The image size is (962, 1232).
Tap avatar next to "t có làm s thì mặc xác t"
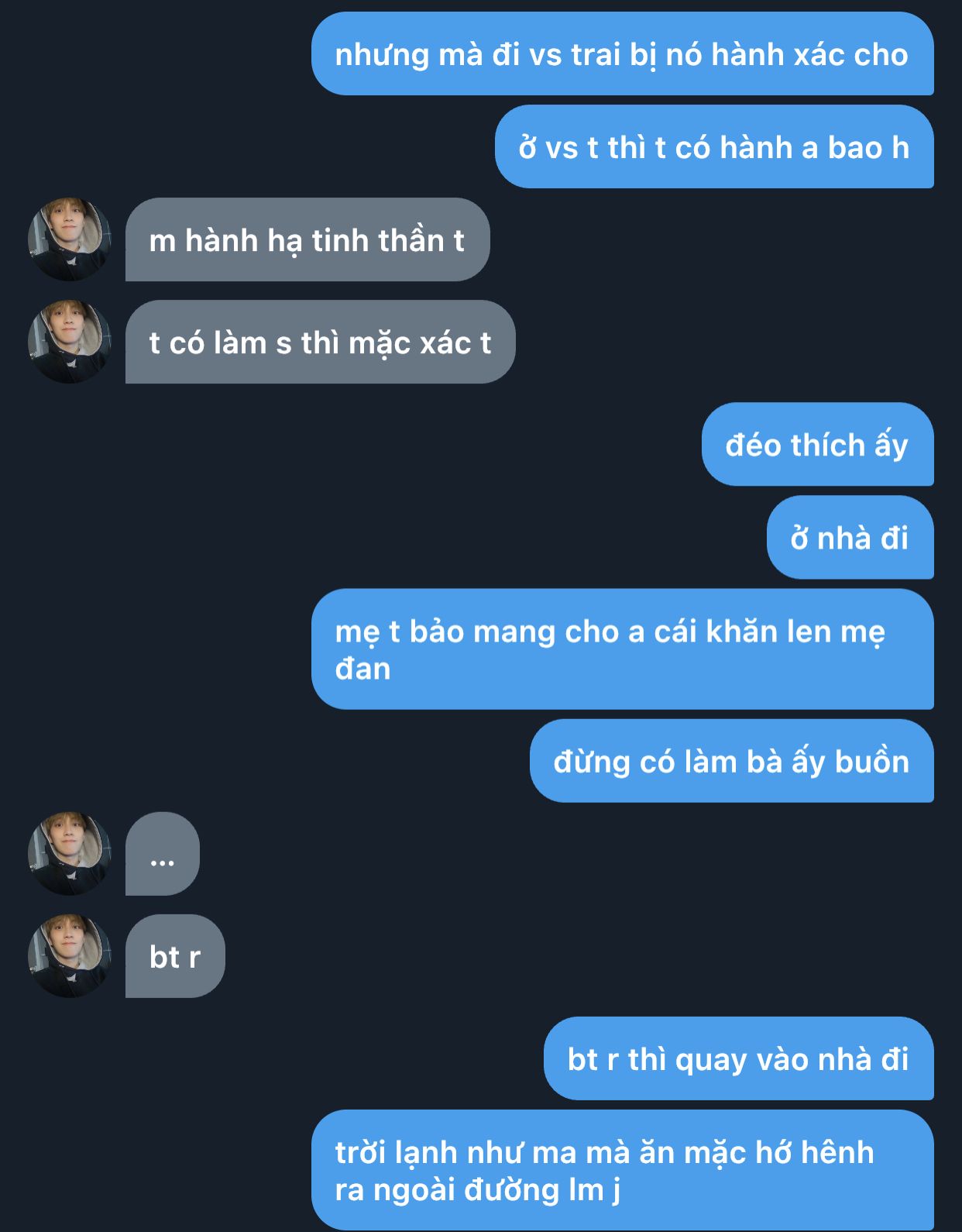click(69, 341)
